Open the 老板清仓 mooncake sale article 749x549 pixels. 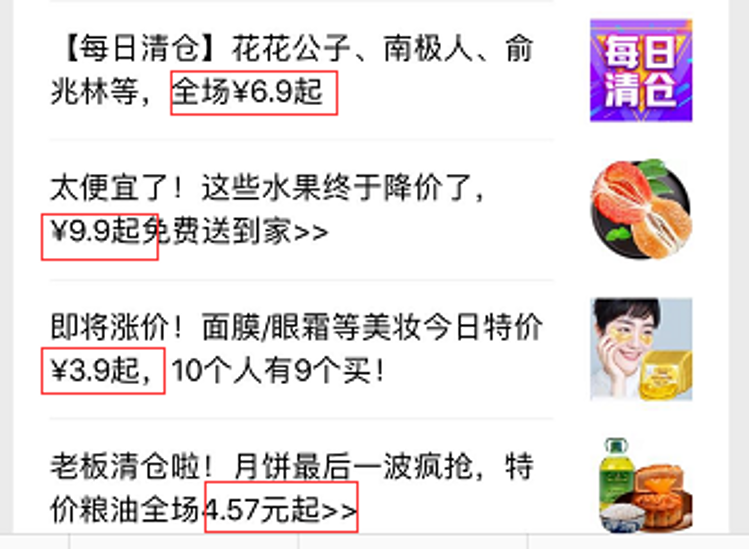tap(290, 488)
